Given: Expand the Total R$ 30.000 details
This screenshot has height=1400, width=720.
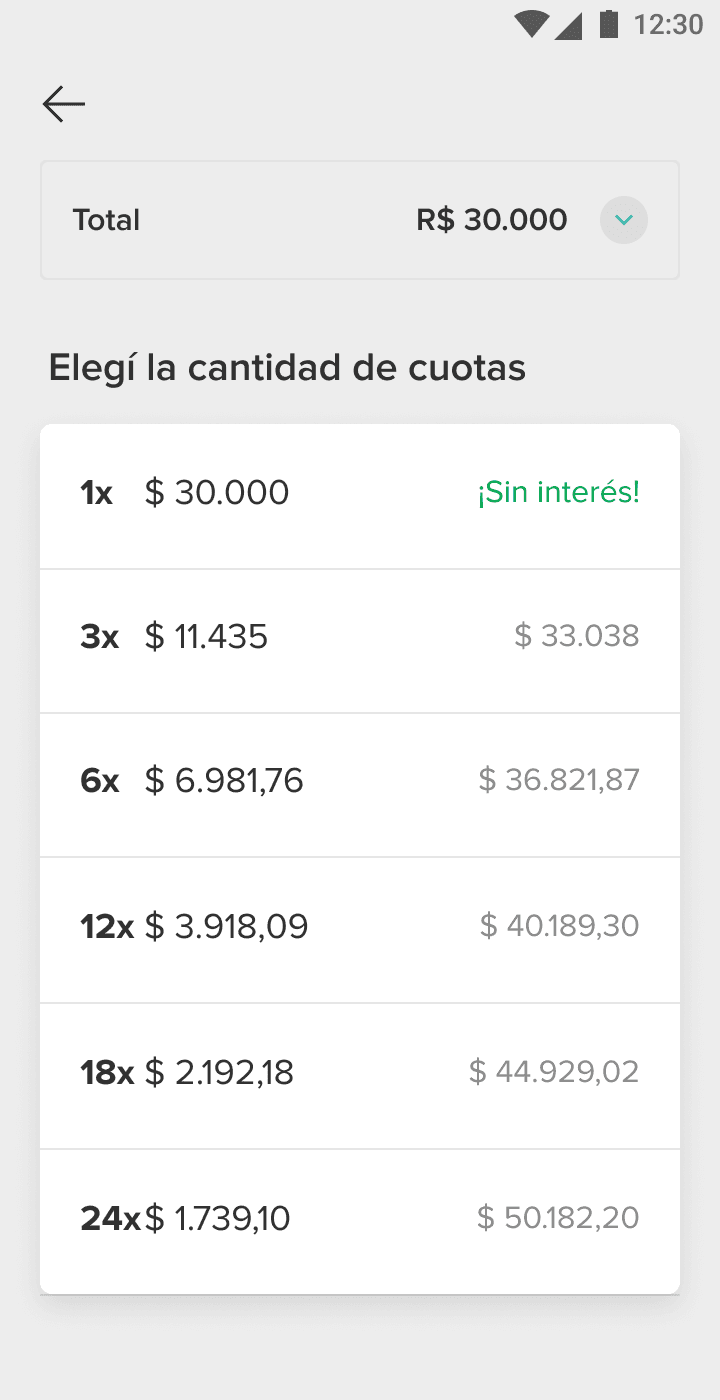Looking at the screenshot, I should point(623,220).
